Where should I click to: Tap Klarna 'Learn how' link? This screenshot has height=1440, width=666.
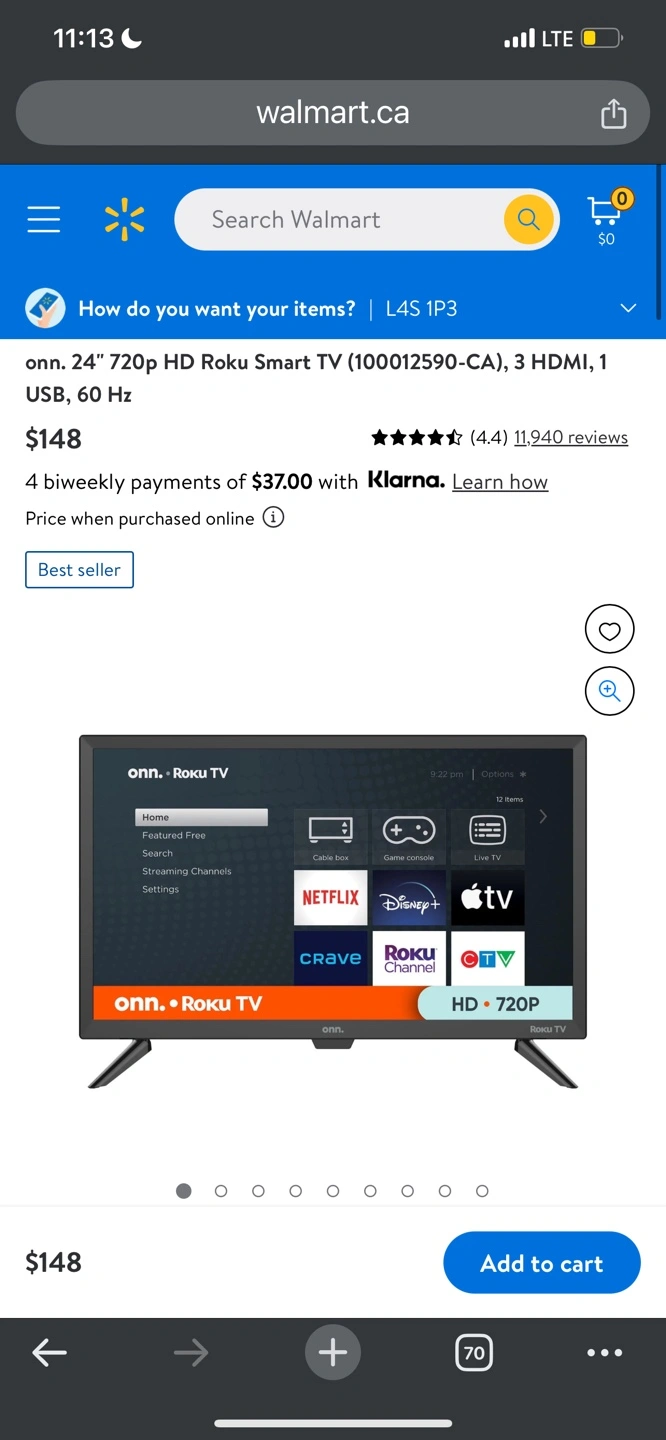pos(500,482)
